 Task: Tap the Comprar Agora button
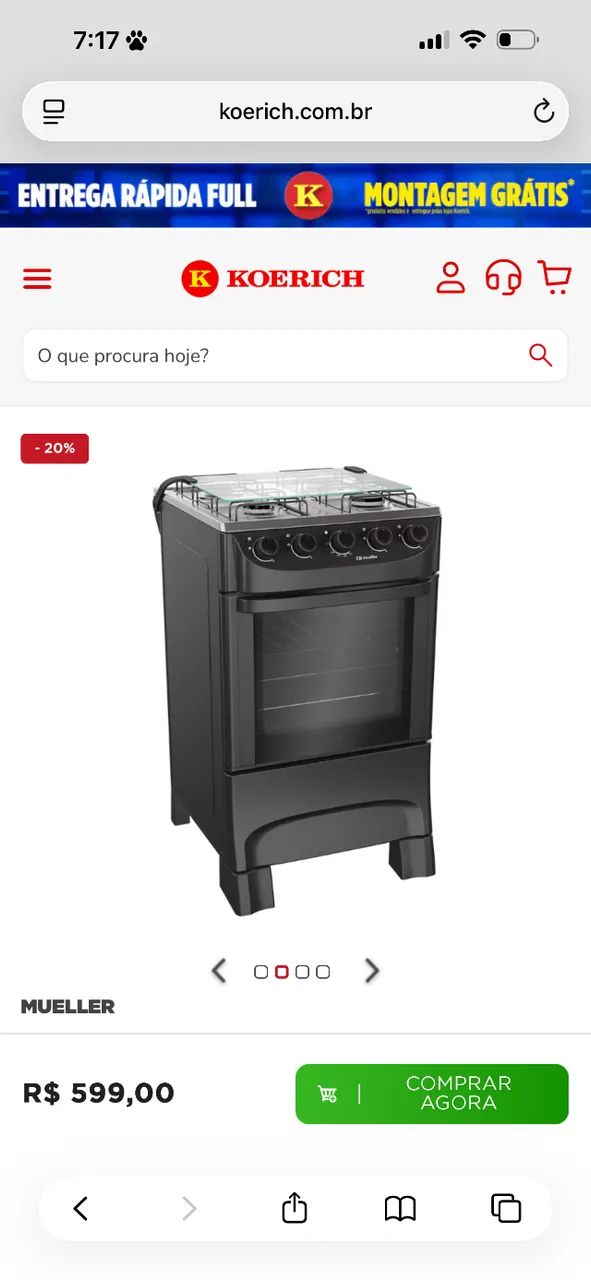click(x=432, y=1094)
